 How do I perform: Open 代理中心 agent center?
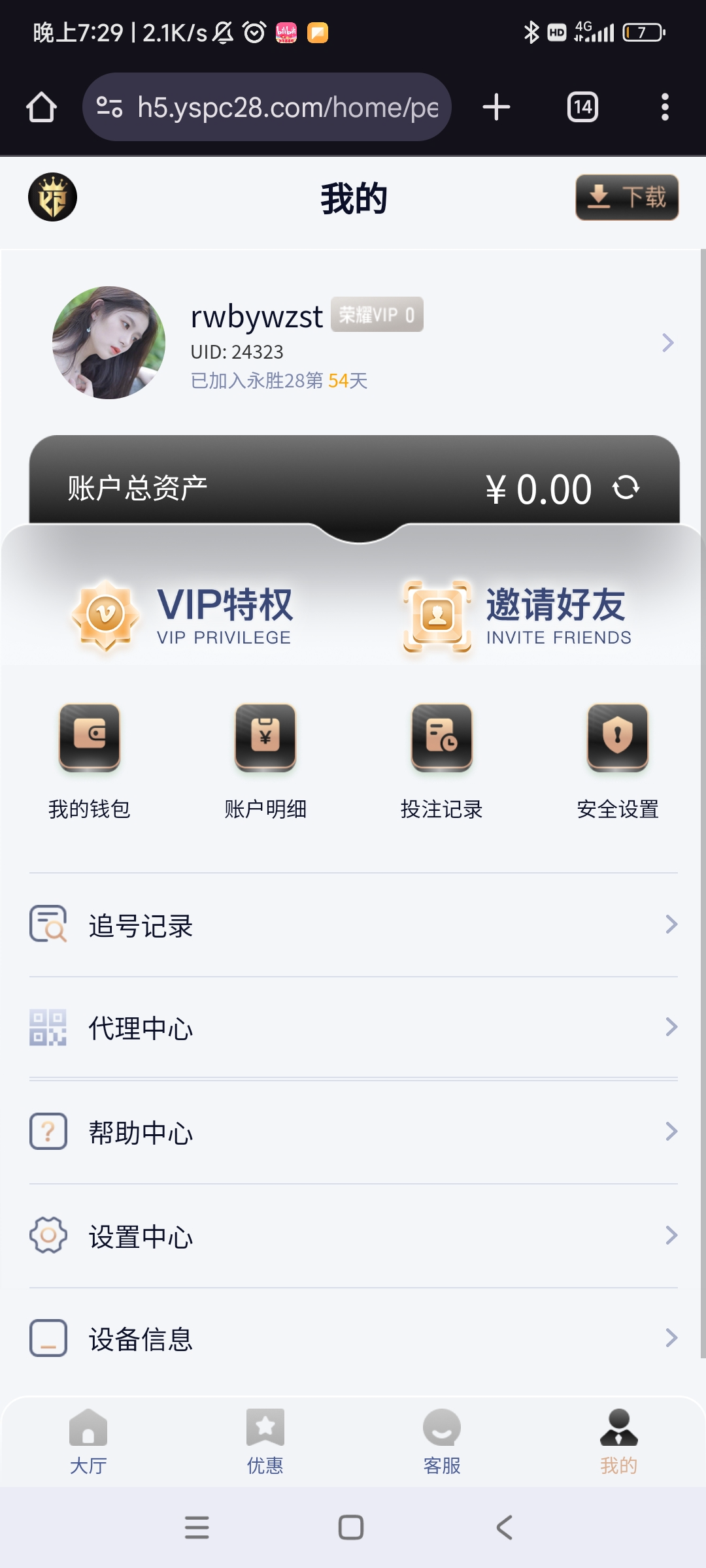tap(353, 1028)
